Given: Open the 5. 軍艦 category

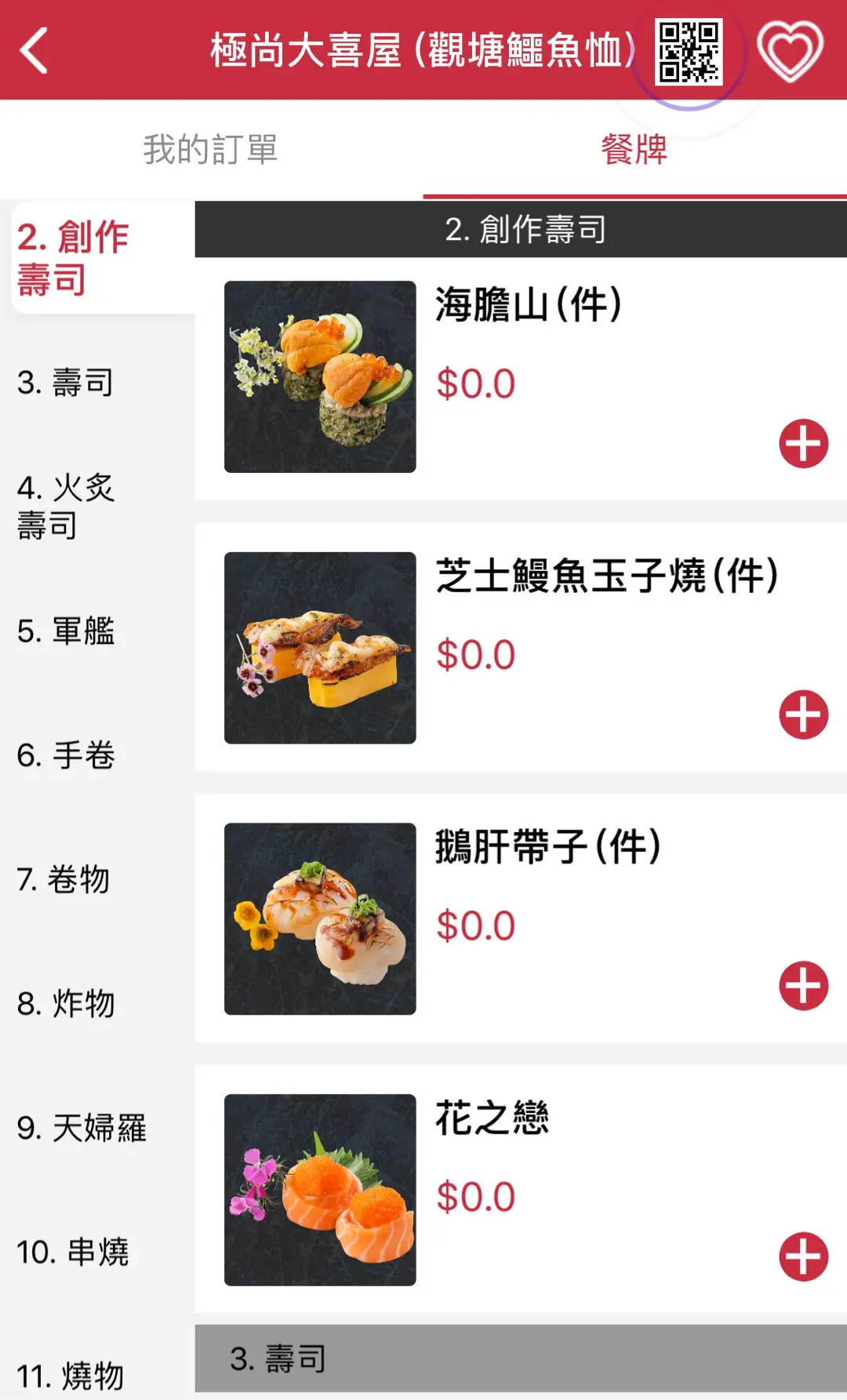Looking at the screenshot, I should (x=66, y=631).
